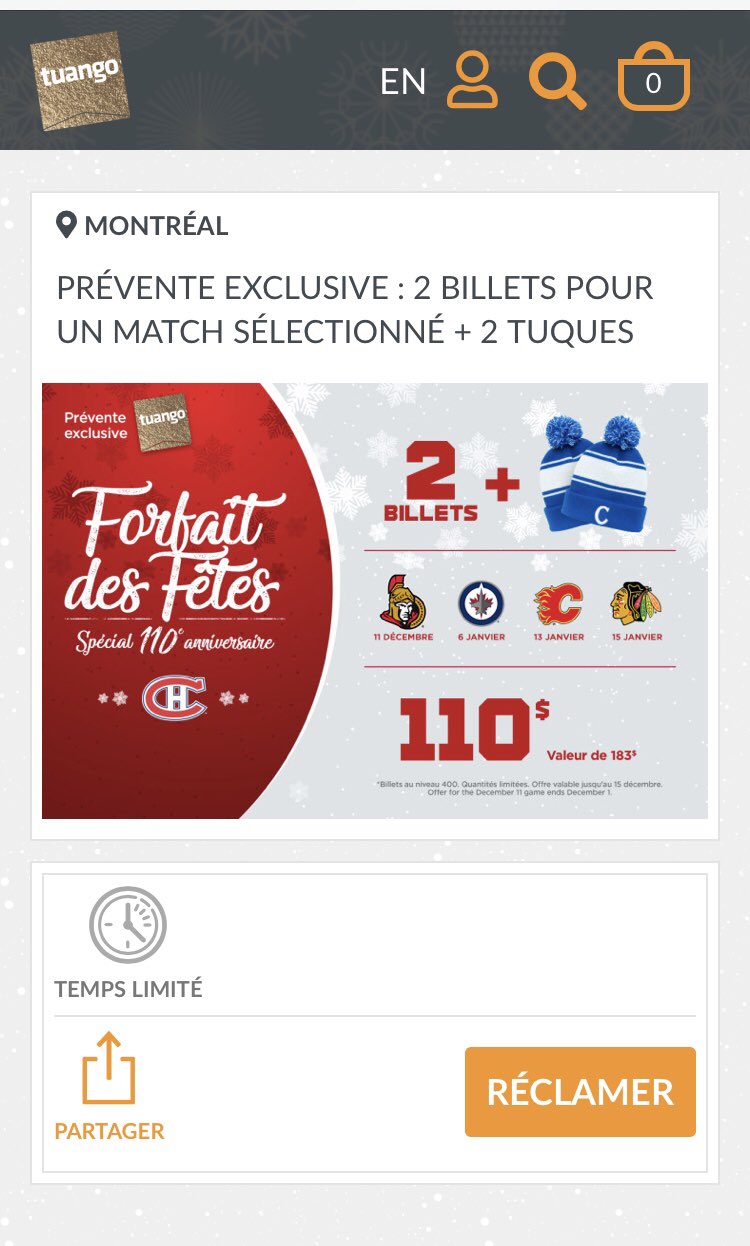Switch language to EN

[x=403, y=82]
